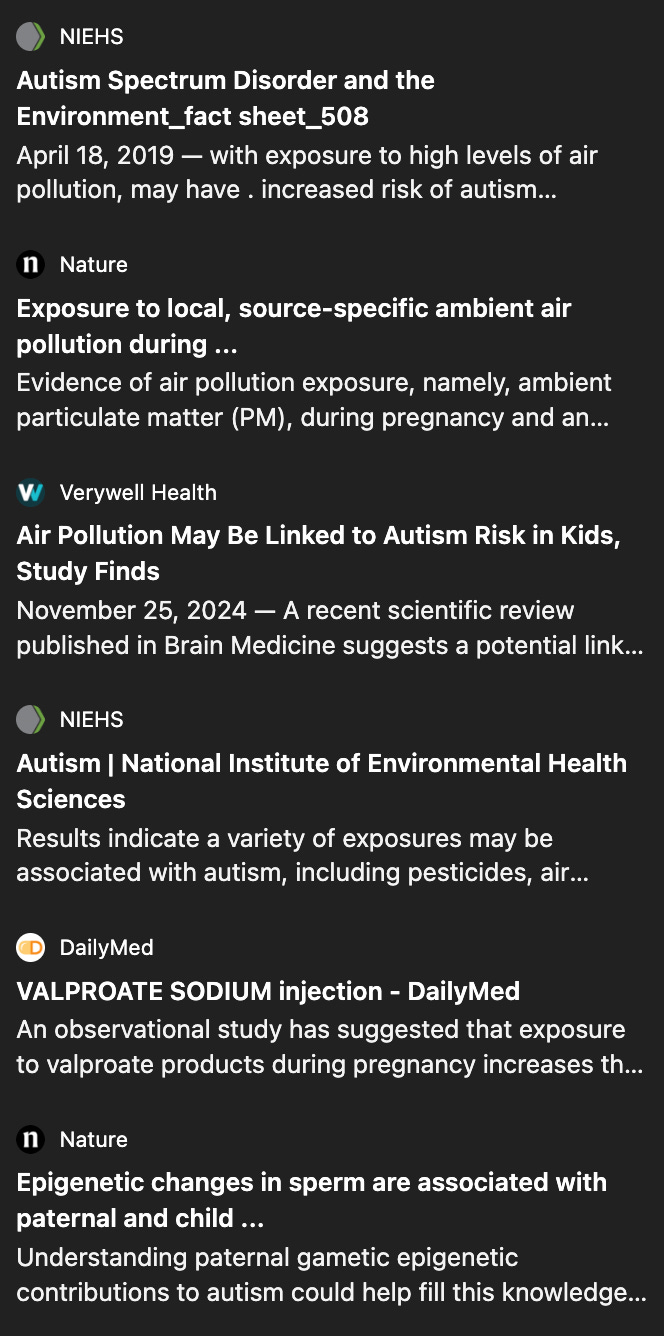Open the Autism page from NIEHS
This screenshot has width=664, height=1336.
pos(322,781)
